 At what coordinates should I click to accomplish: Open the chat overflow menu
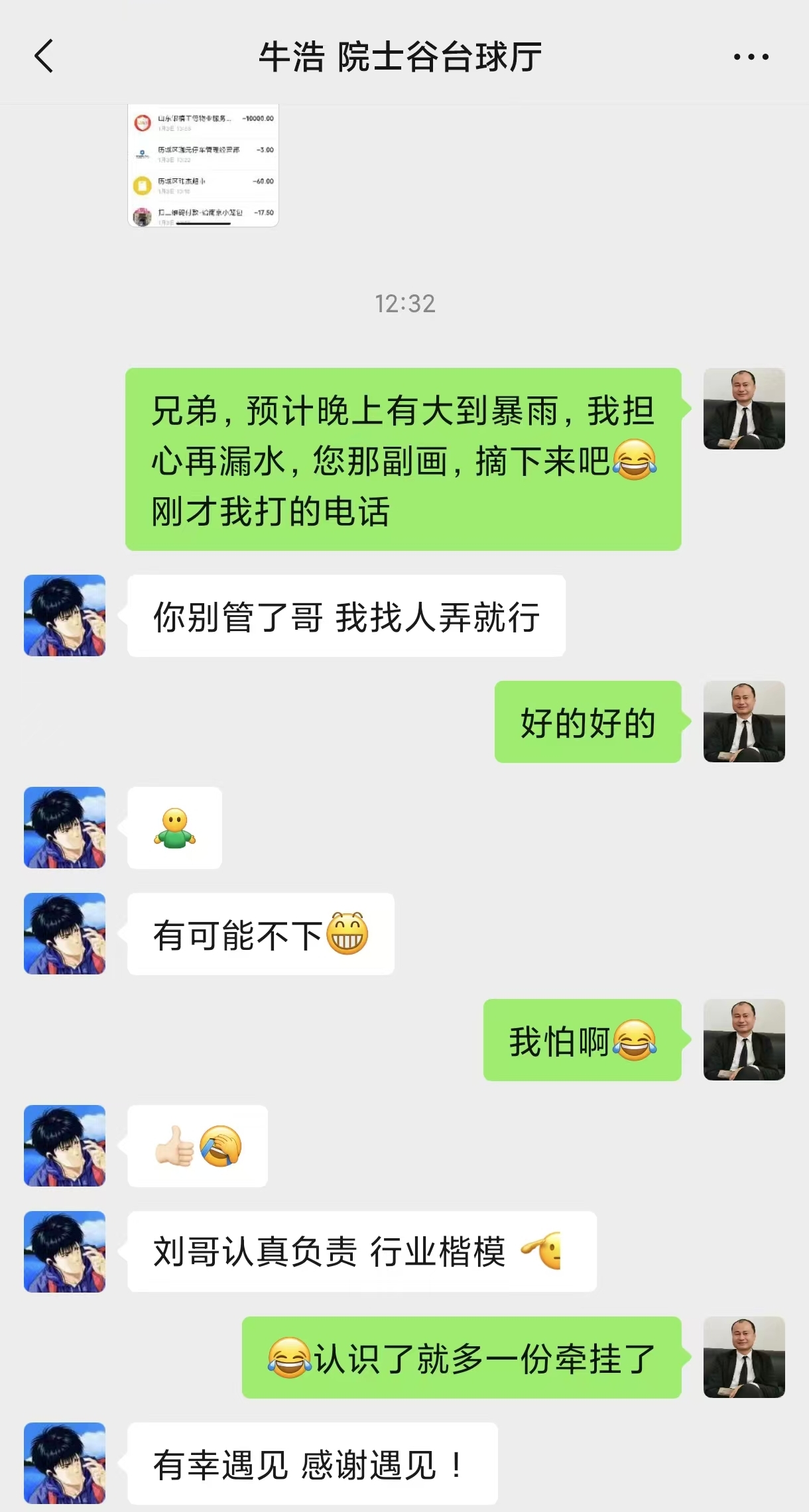[751, 57]
